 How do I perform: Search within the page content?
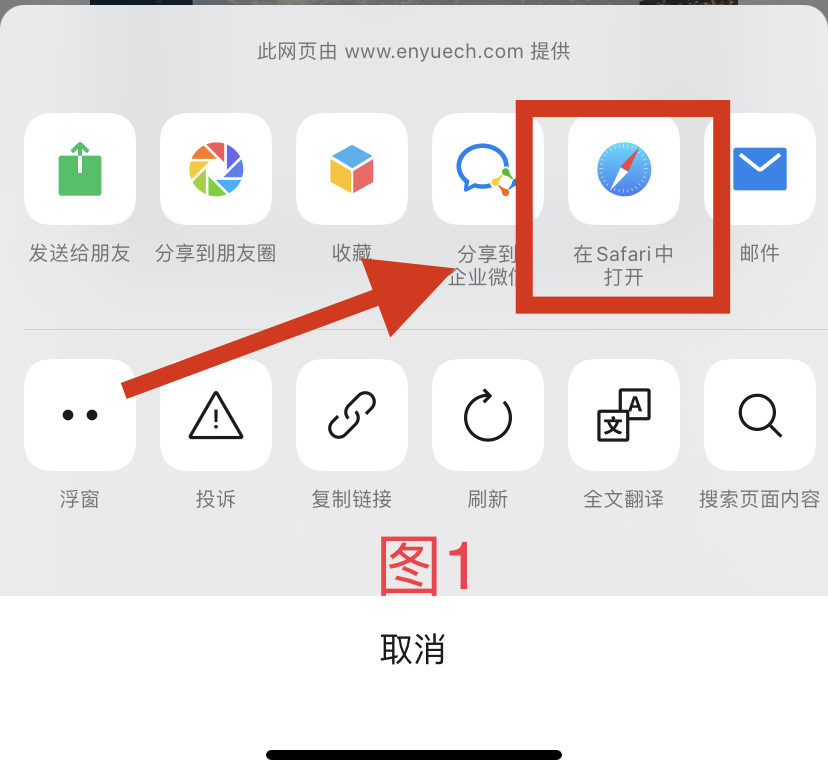pyautogui.click(x=760, y=415)
